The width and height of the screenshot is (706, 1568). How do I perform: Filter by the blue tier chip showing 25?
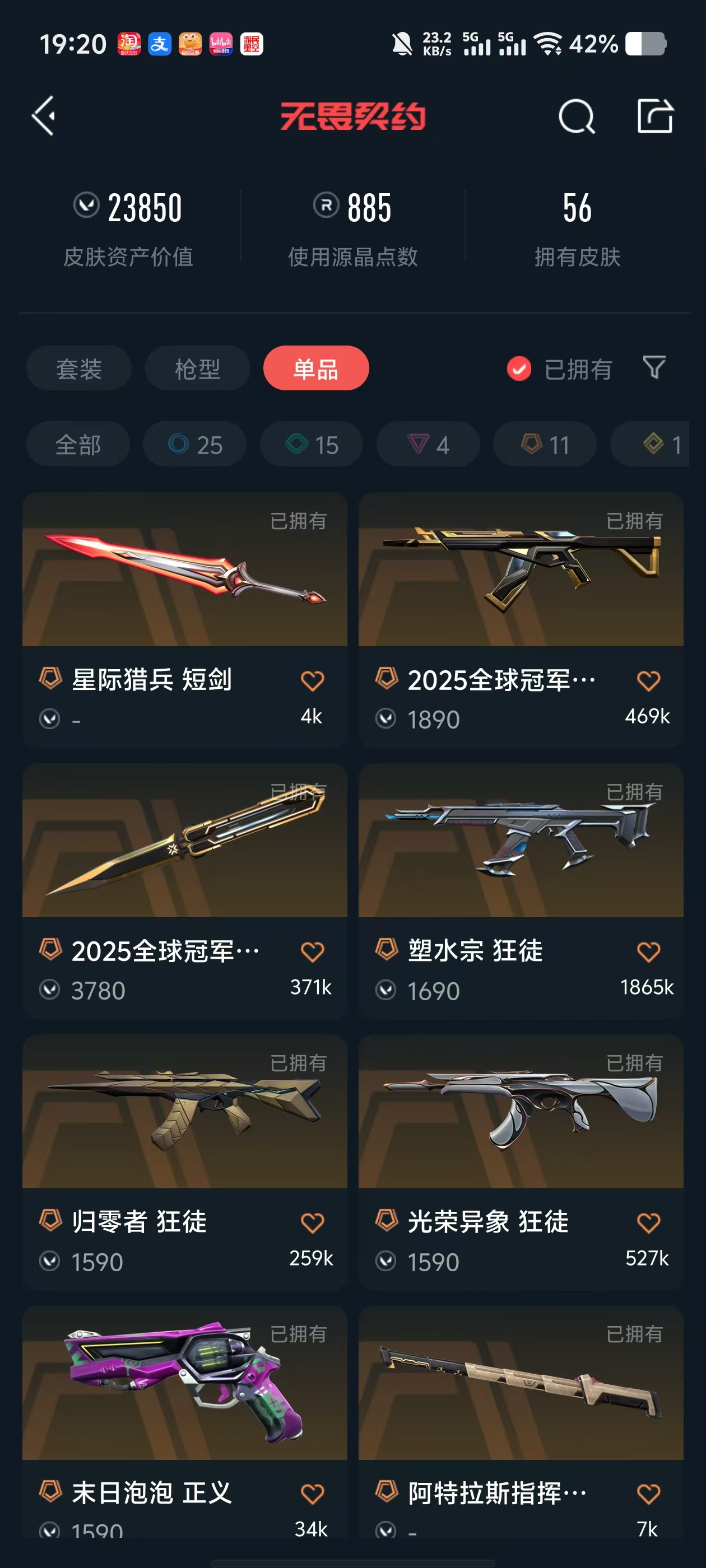194,444
